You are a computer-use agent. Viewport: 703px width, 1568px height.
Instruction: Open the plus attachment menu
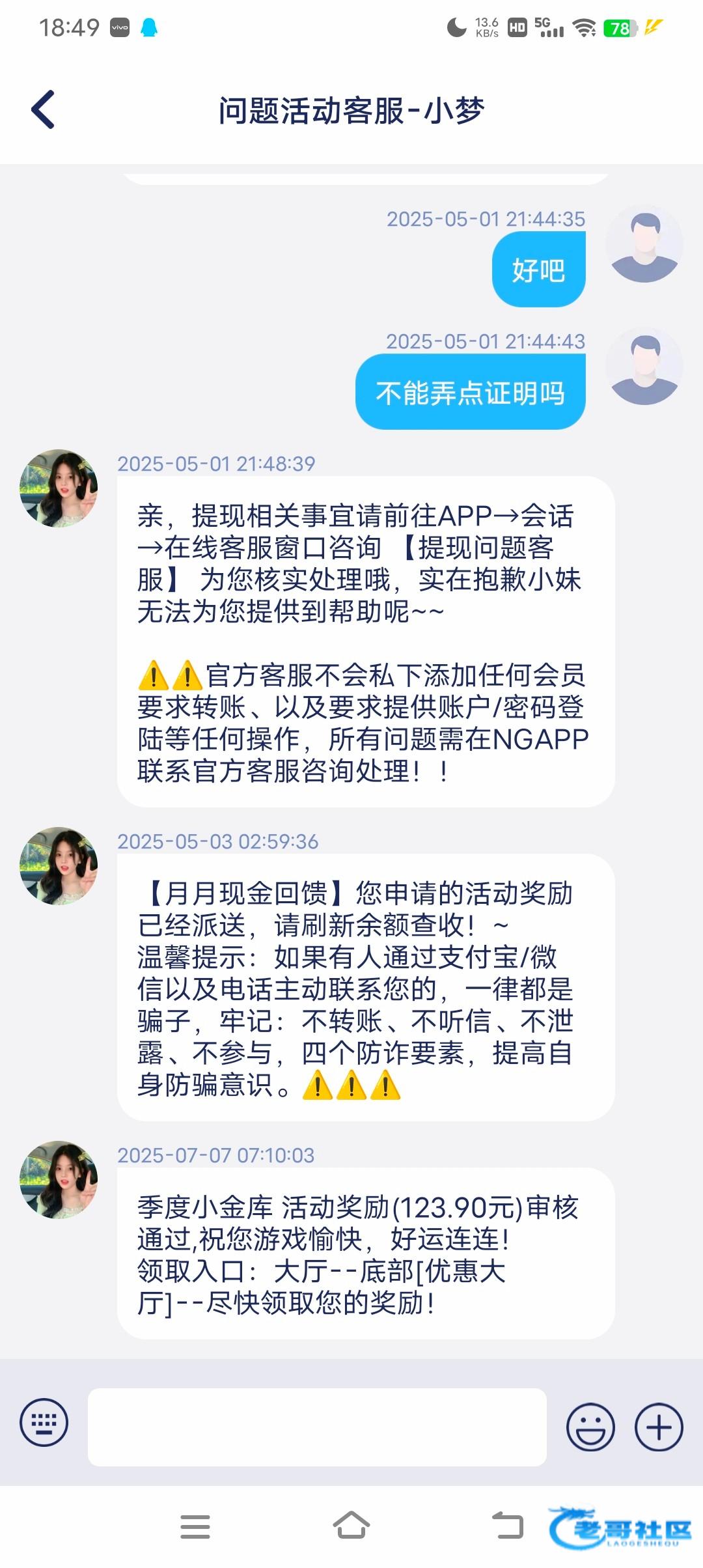(x=659, y=1427)
